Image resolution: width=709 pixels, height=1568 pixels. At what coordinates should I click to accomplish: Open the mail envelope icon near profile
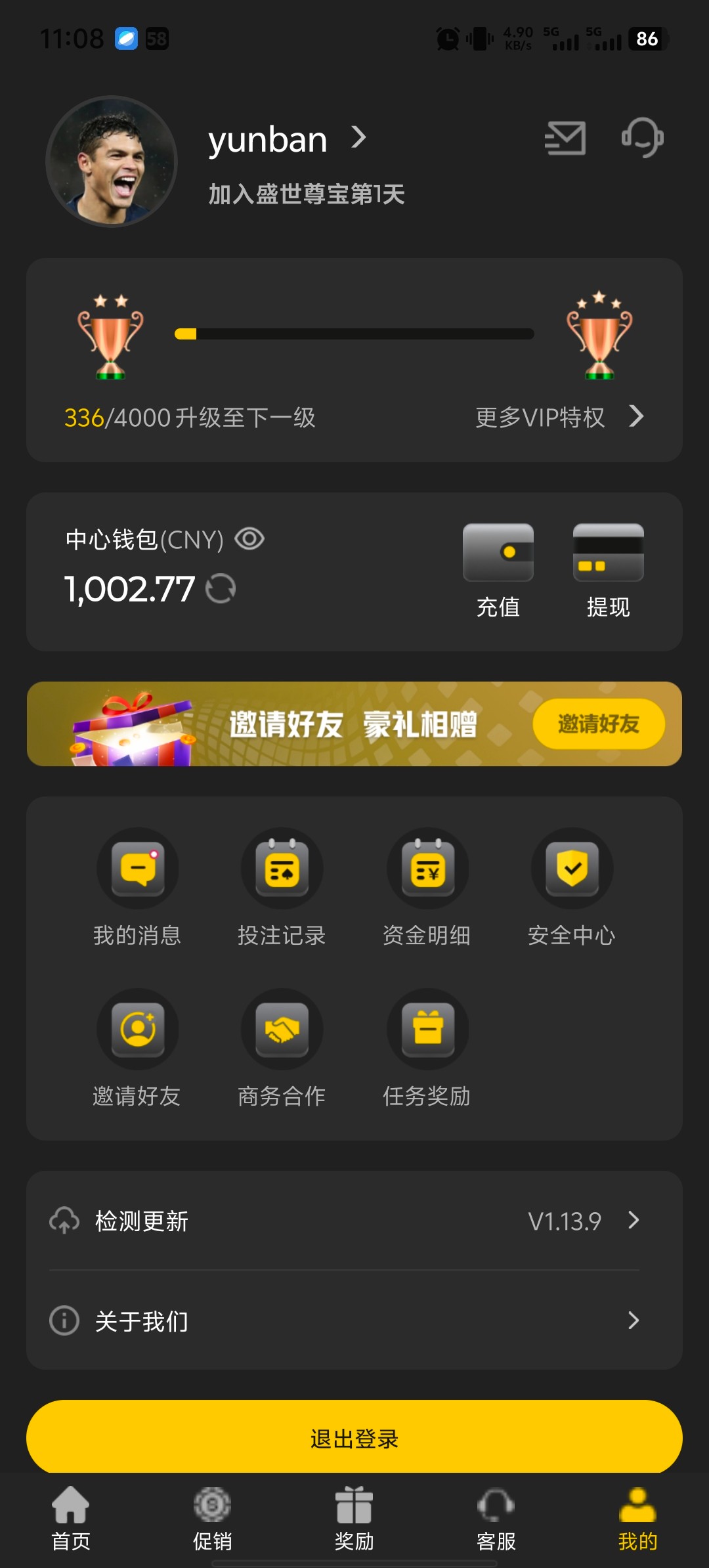coord(565,138)
